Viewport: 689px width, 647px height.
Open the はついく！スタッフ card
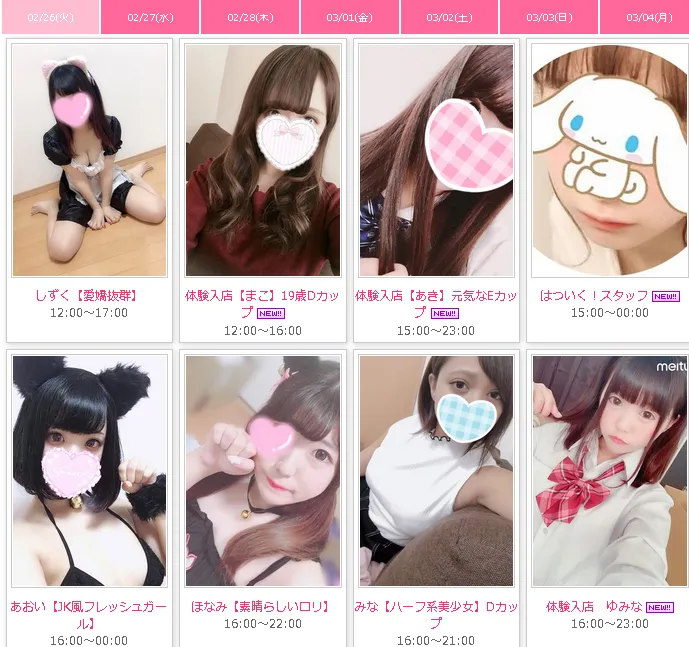(x=608, y=160)
